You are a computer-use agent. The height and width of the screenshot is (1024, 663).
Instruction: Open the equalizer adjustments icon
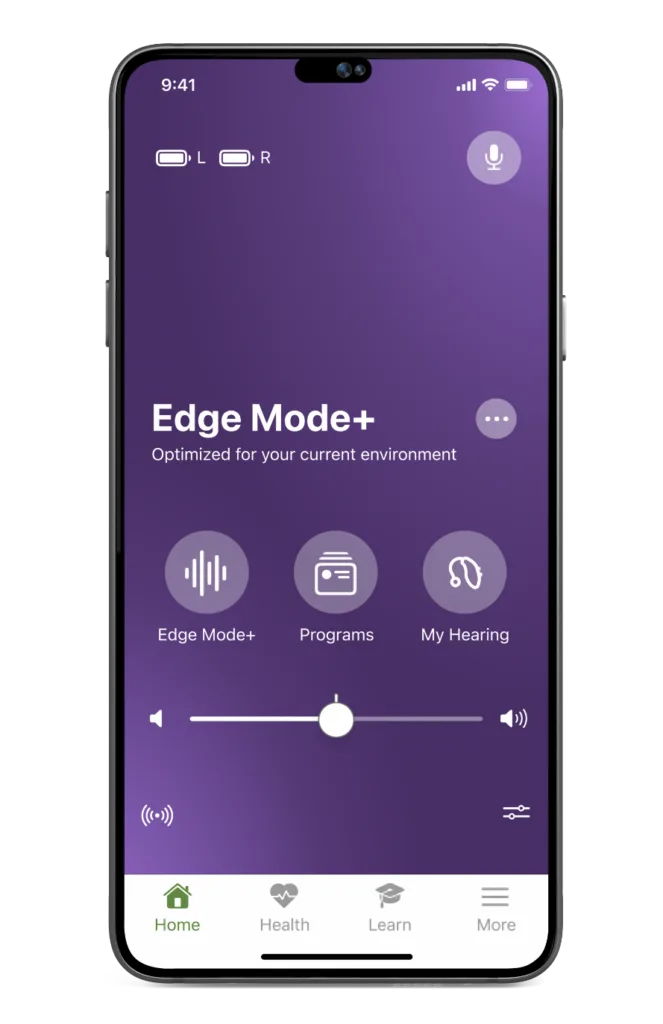pyautogui.click(x=516, y=812)
